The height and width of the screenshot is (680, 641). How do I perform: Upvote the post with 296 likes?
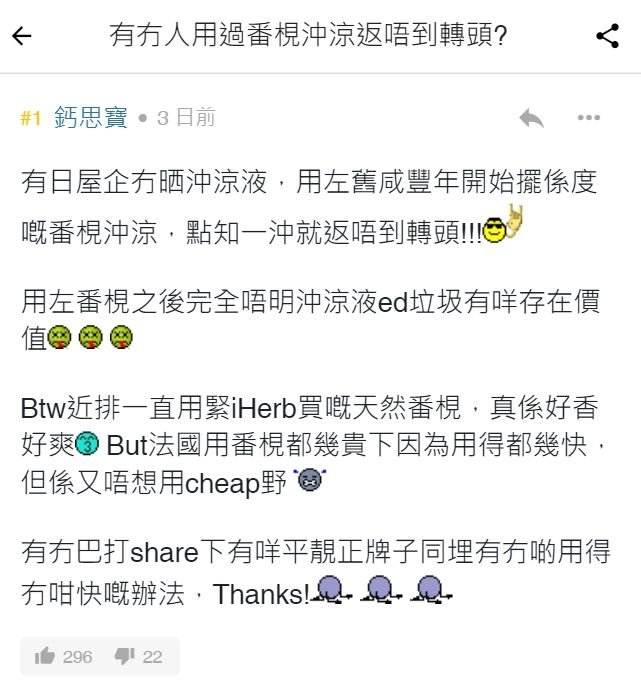[45, 656]
